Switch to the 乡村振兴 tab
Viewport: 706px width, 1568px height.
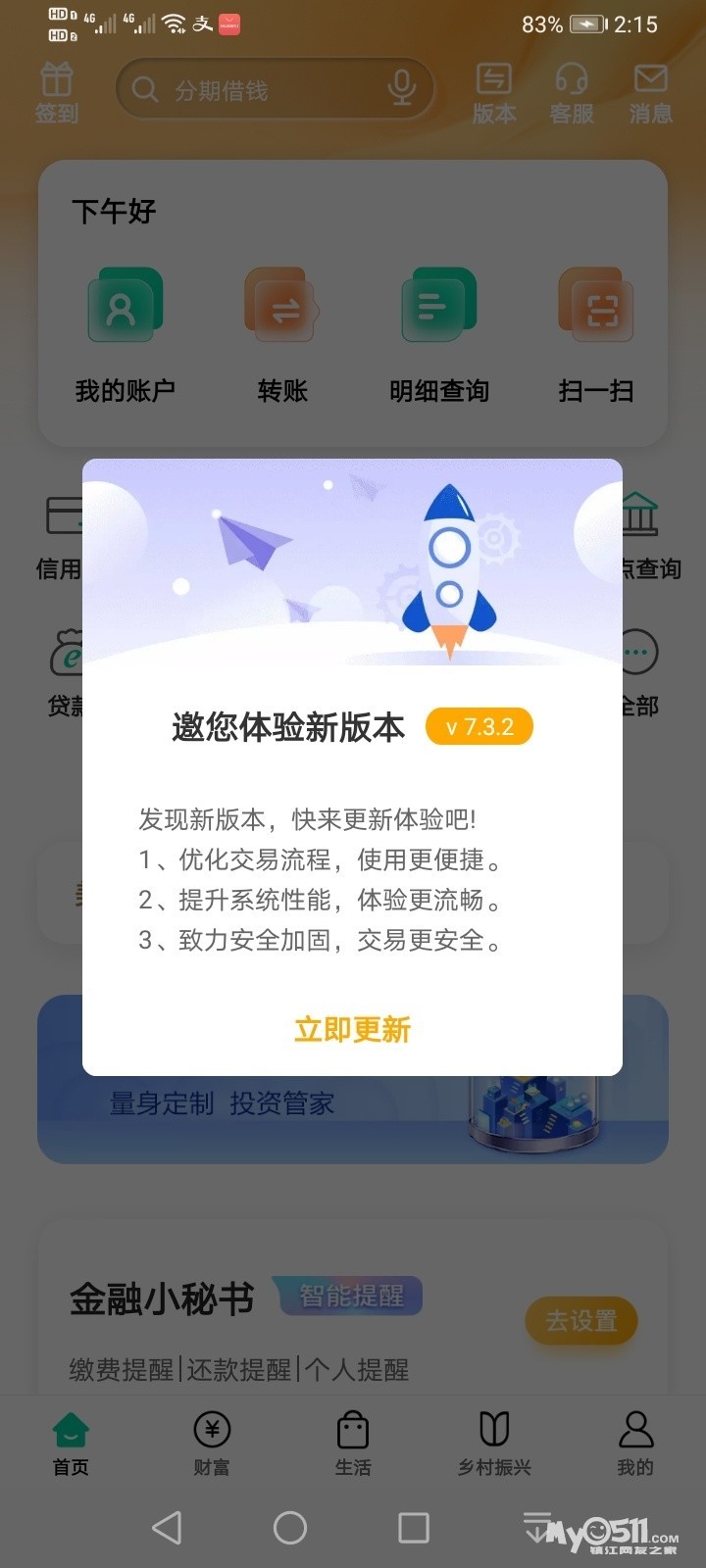[x=494, y=1443]
